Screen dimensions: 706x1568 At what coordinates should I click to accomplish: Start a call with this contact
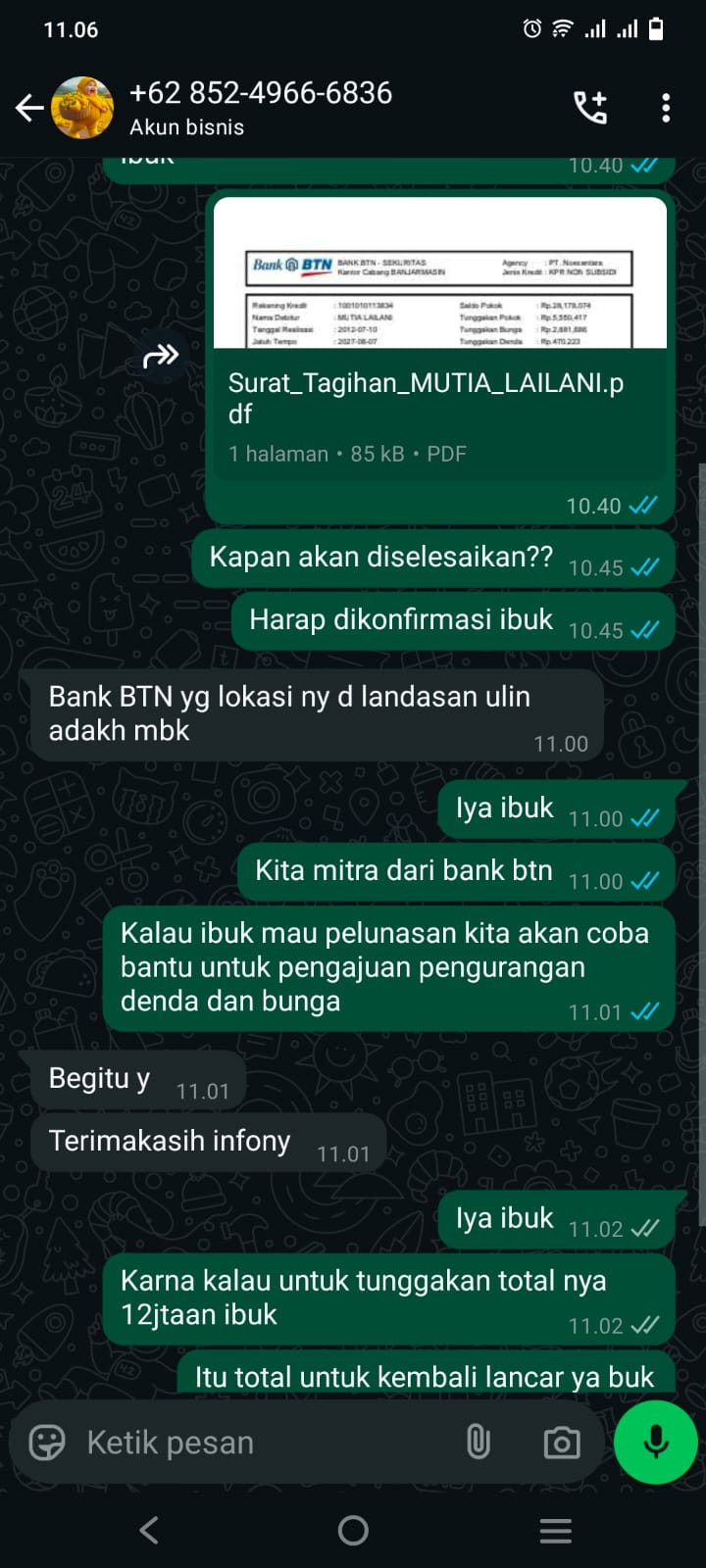(x=590, y=108)
